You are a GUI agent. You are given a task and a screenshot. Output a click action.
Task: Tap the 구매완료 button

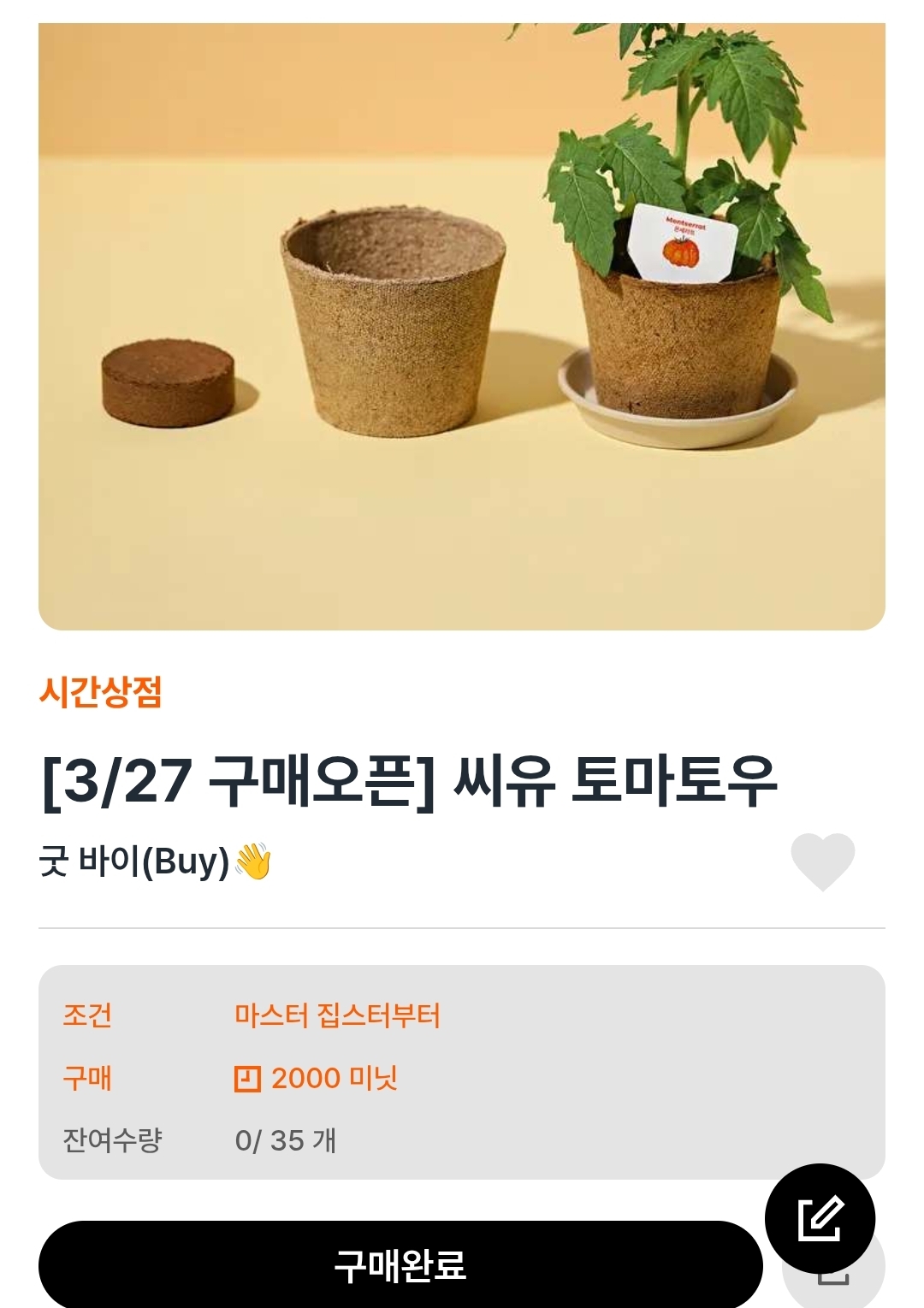tap(400, 1264)
